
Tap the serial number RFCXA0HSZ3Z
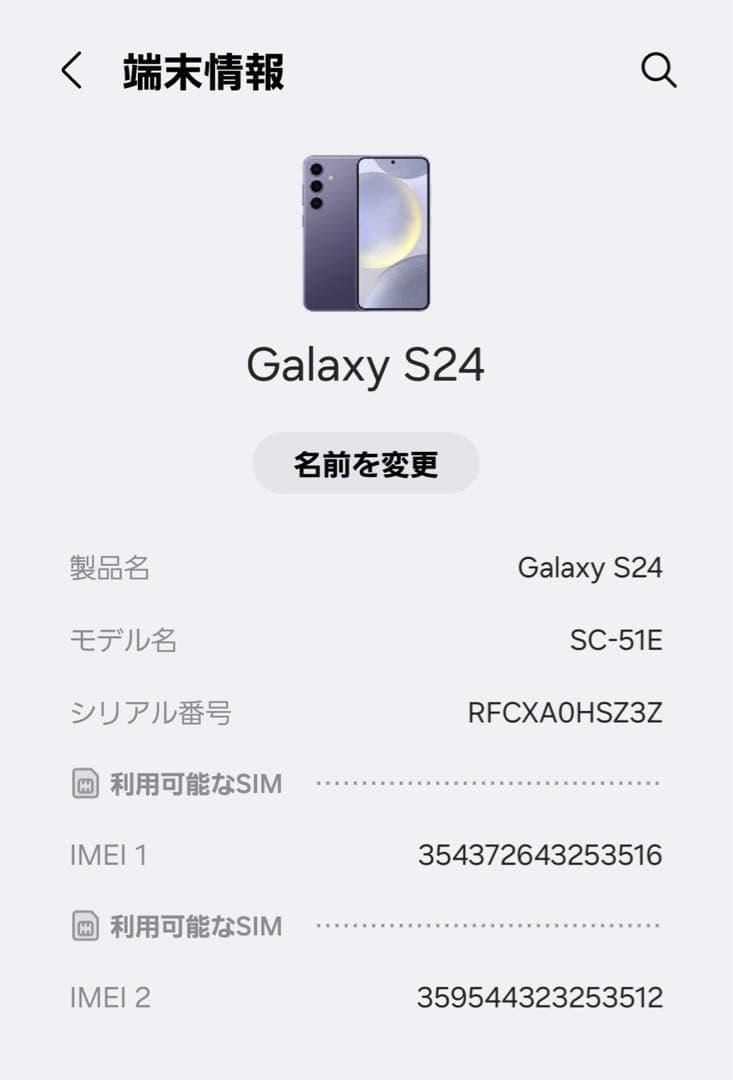[x=566, y=713]
